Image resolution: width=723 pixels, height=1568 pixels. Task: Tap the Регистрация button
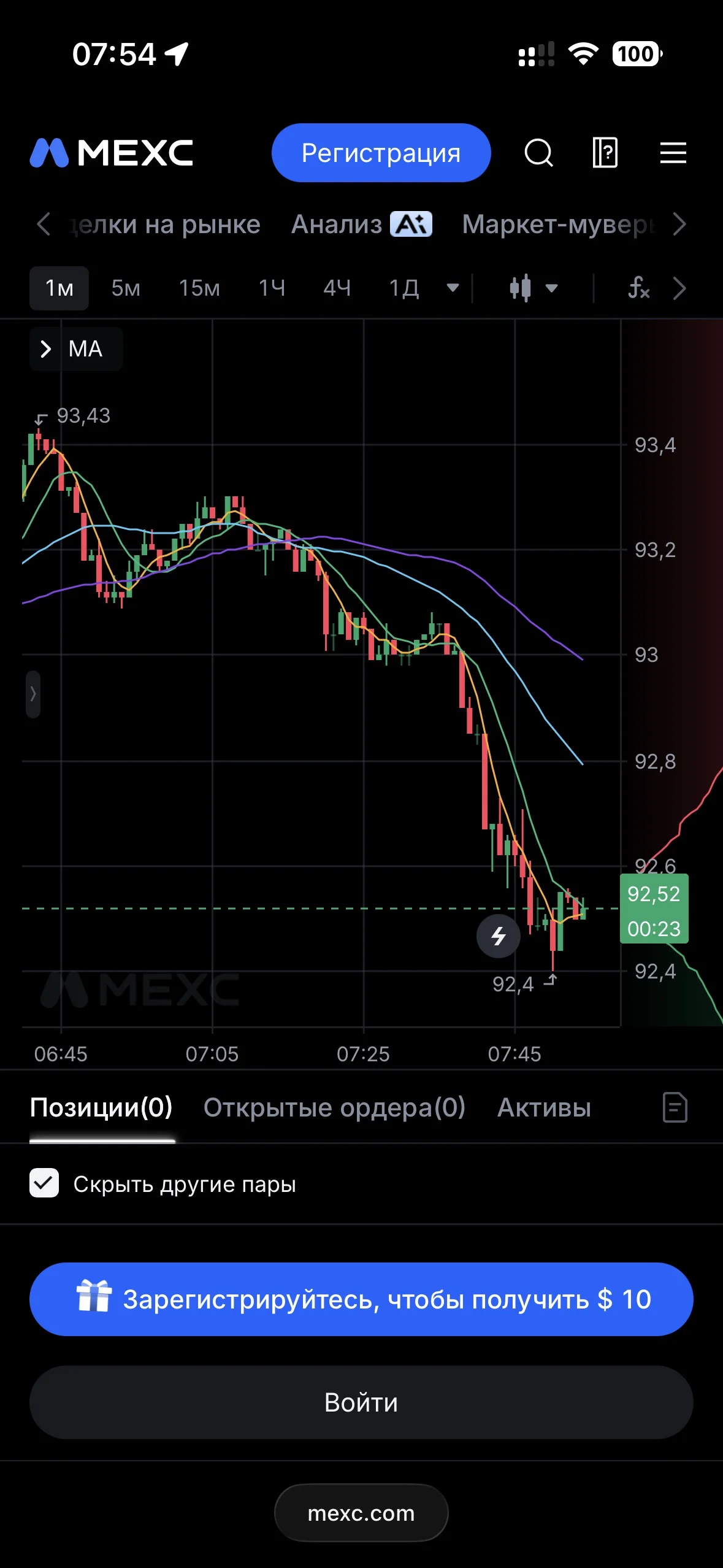click(381, 153)
